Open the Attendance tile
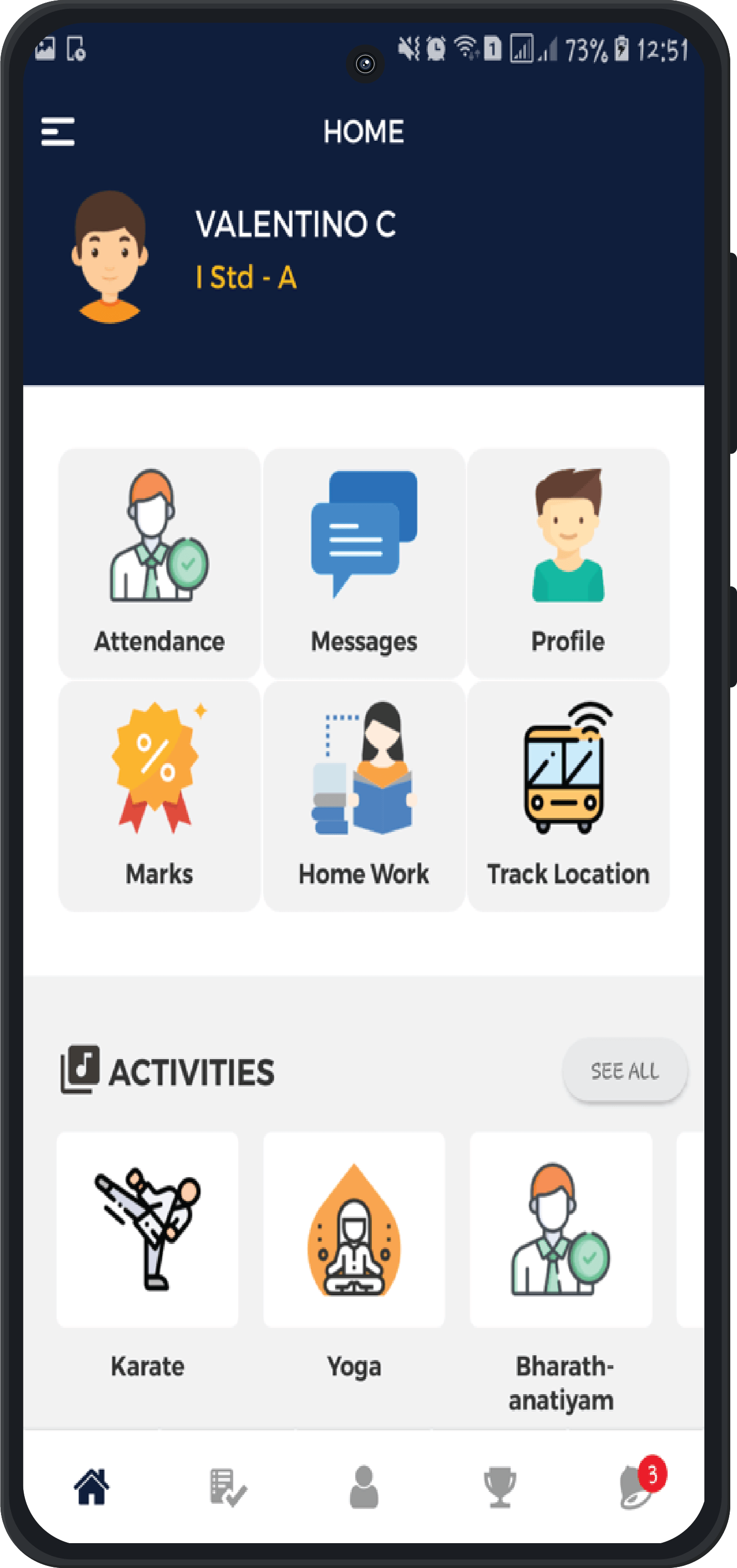Viewport: 737px width, 1568px height. (x=160, y=563)
